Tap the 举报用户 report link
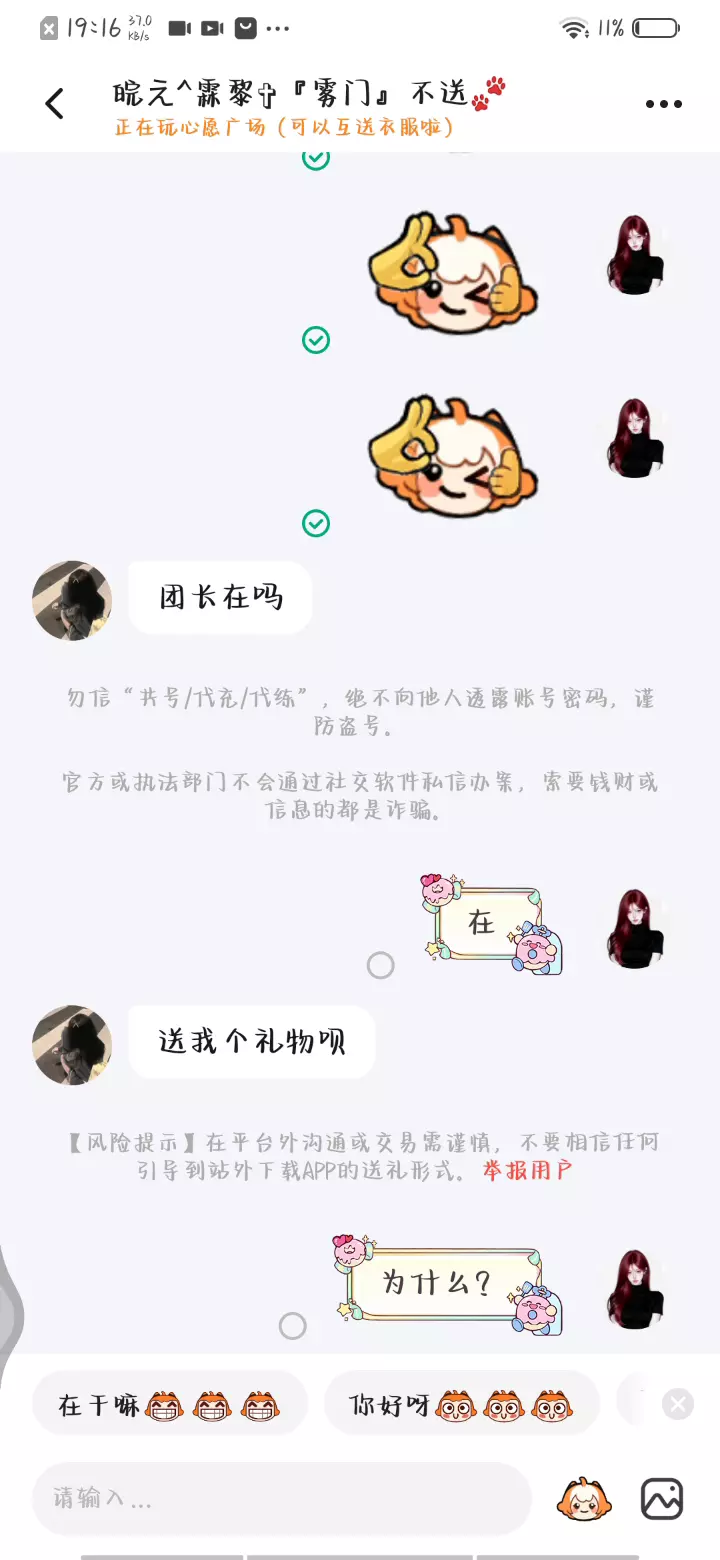Viewport: 720px width, 1560px height. 527,1171
